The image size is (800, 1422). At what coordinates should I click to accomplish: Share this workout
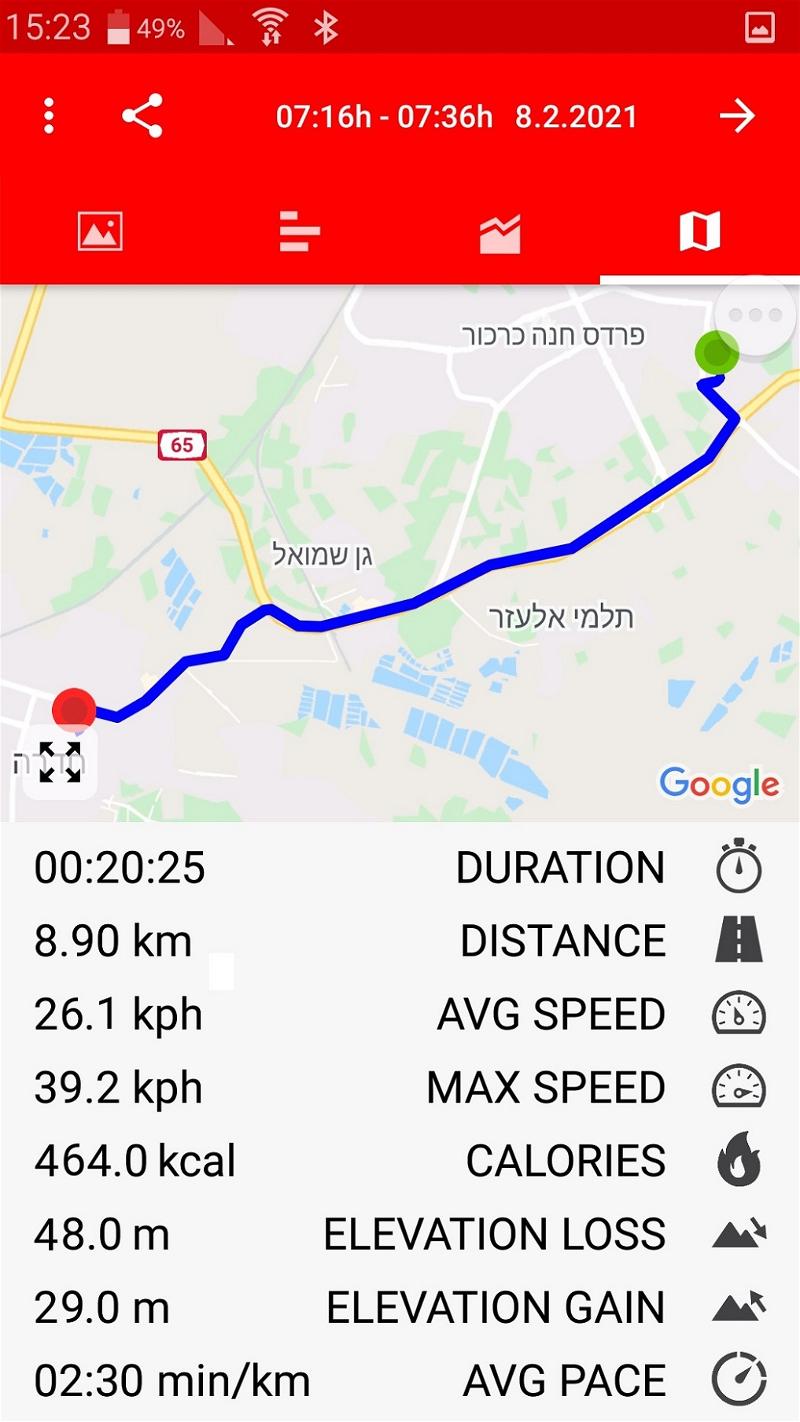coord(142,117)
